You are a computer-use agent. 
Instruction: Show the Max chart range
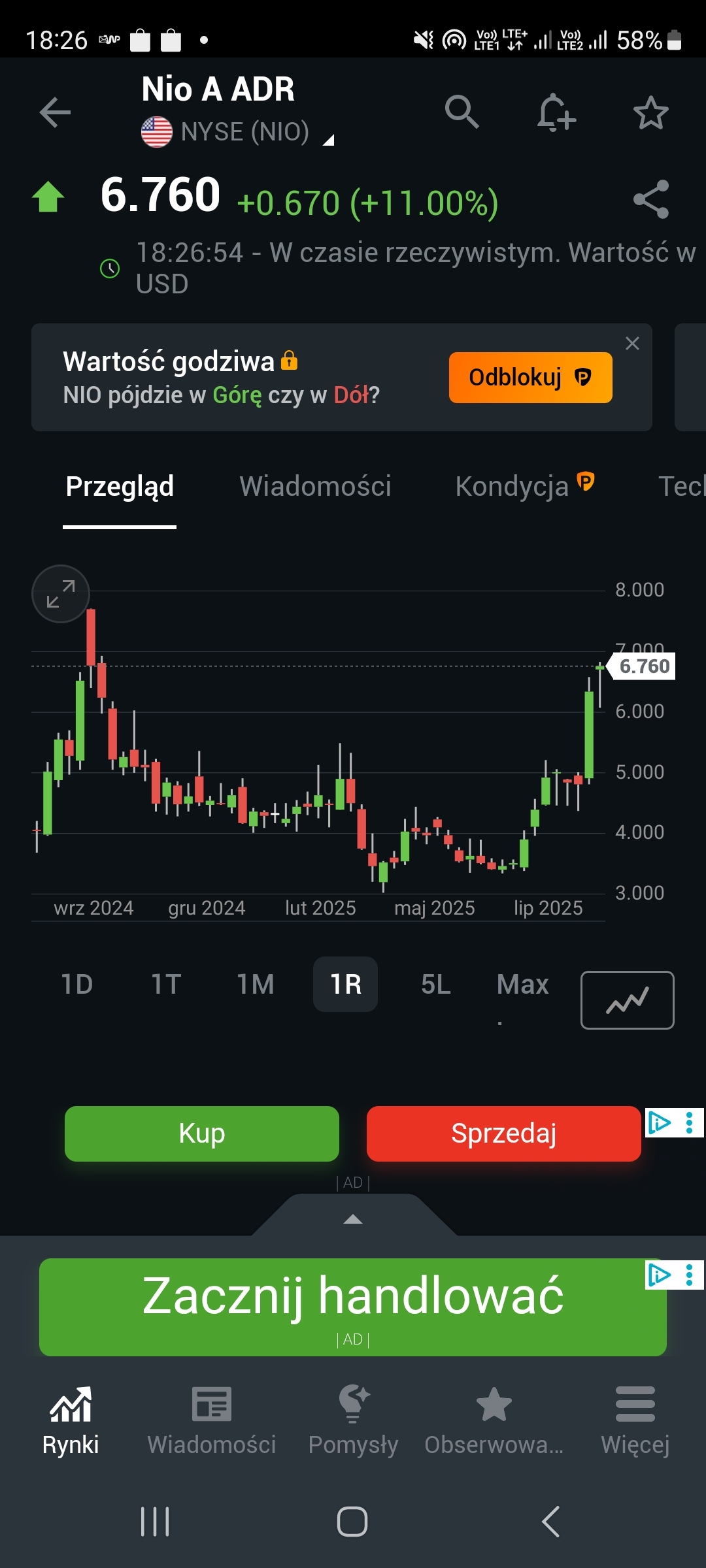point(522,985)
